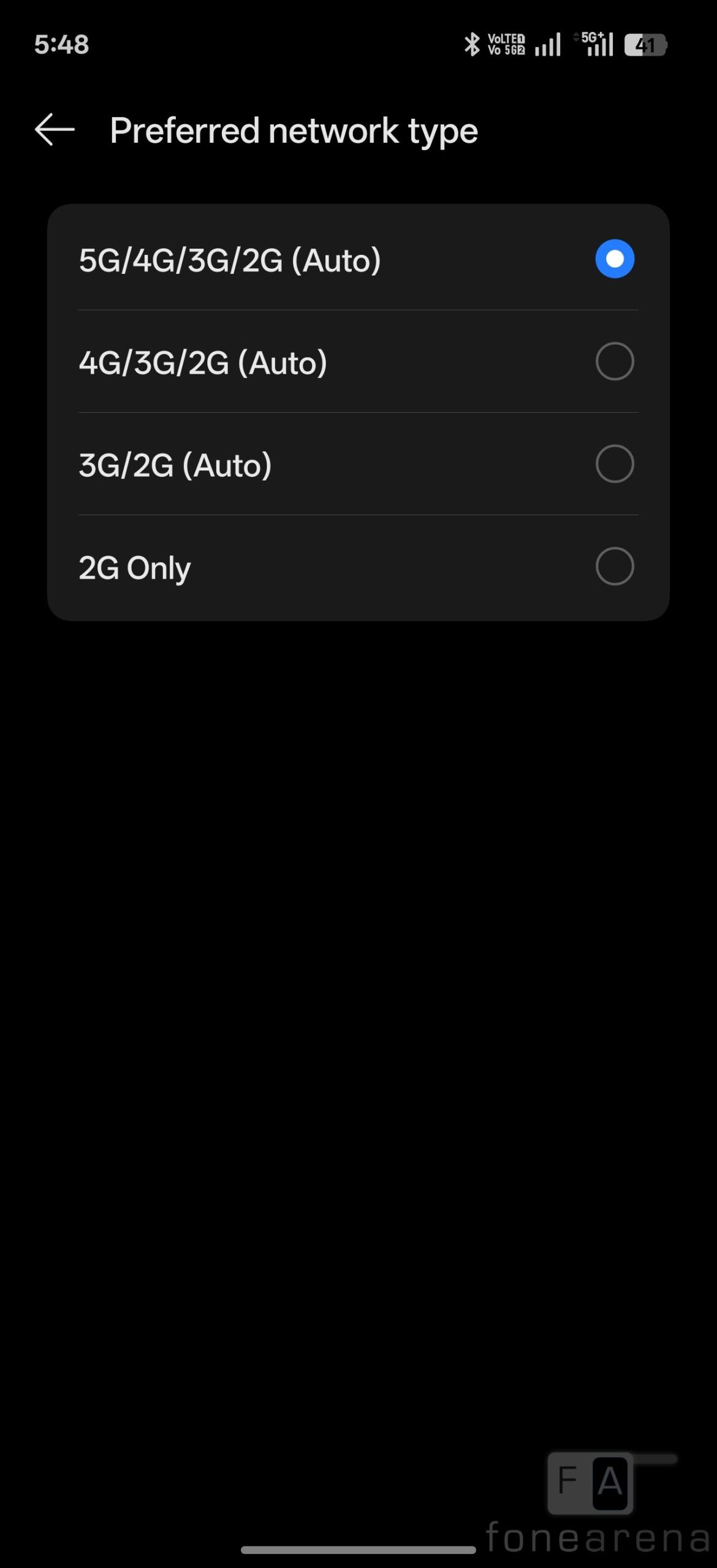Select the 2G Only option

pyautogui.click(x=614, y=567)
